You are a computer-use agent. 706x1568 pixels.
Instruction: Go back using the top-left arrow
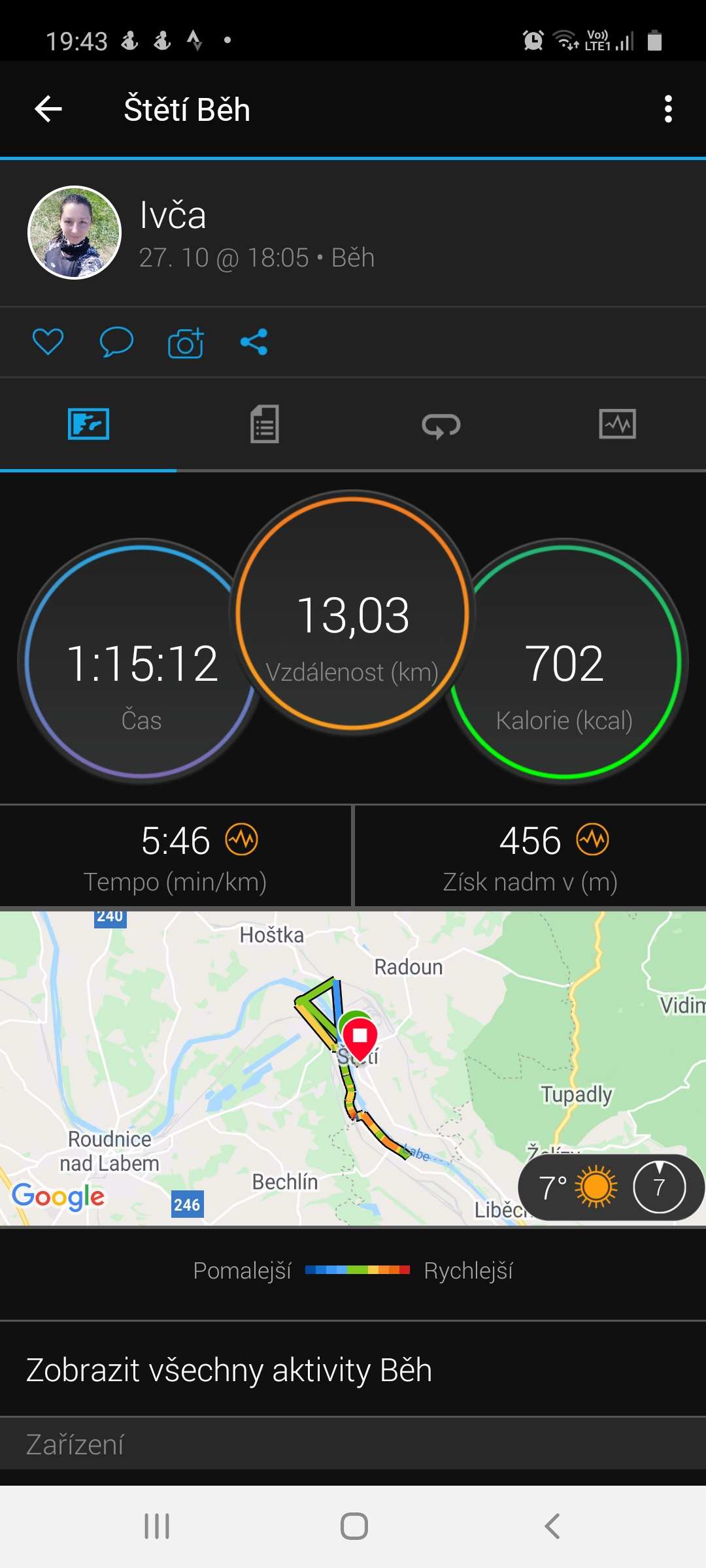(x=48, y=108)
